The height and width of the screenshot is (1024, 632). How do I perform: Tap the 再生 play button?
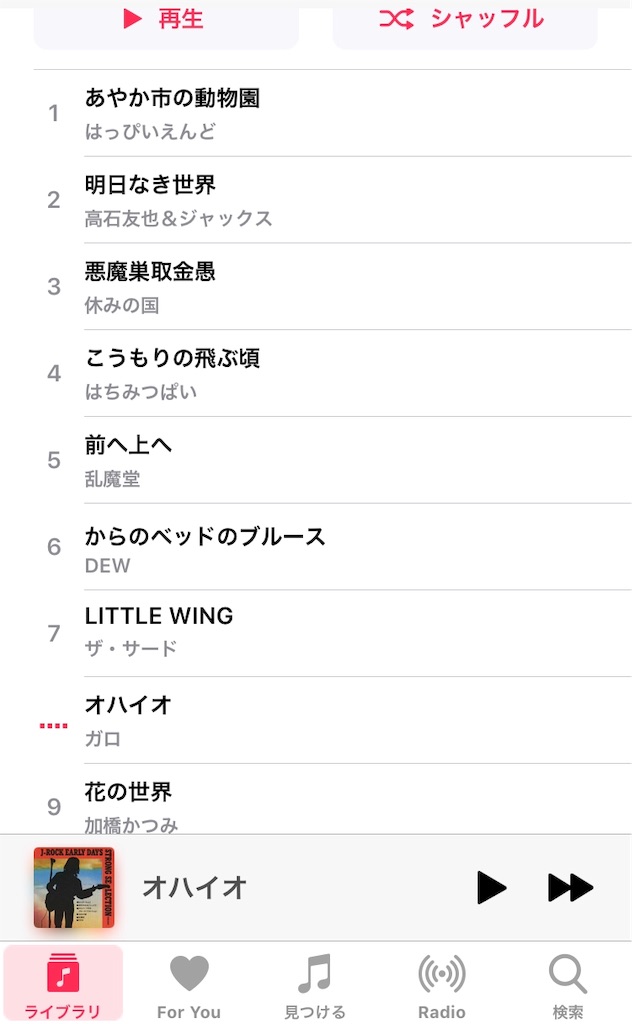(166, 20)
